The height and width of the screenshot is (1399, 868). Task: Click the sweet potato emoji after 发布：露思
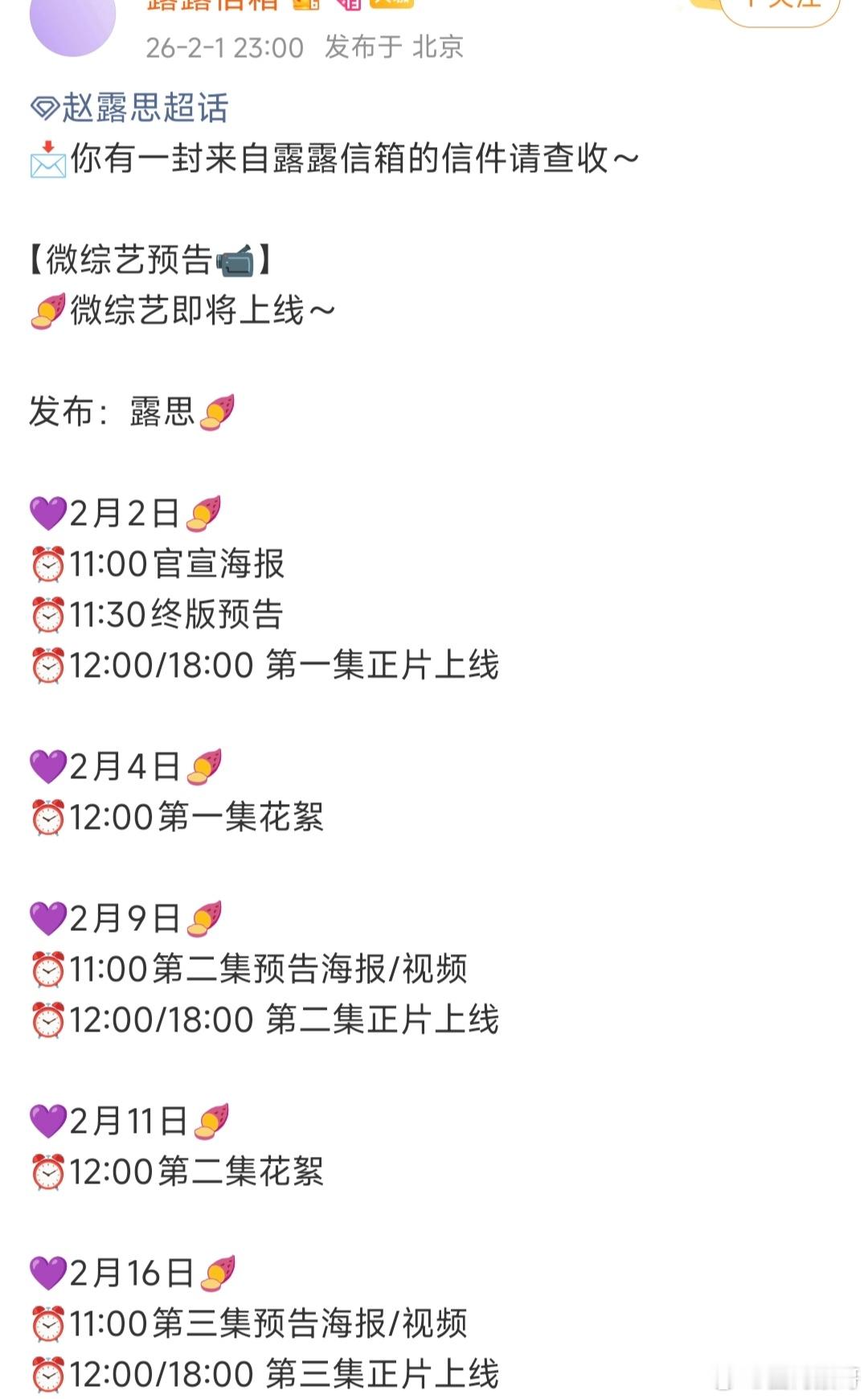(211, 412)
